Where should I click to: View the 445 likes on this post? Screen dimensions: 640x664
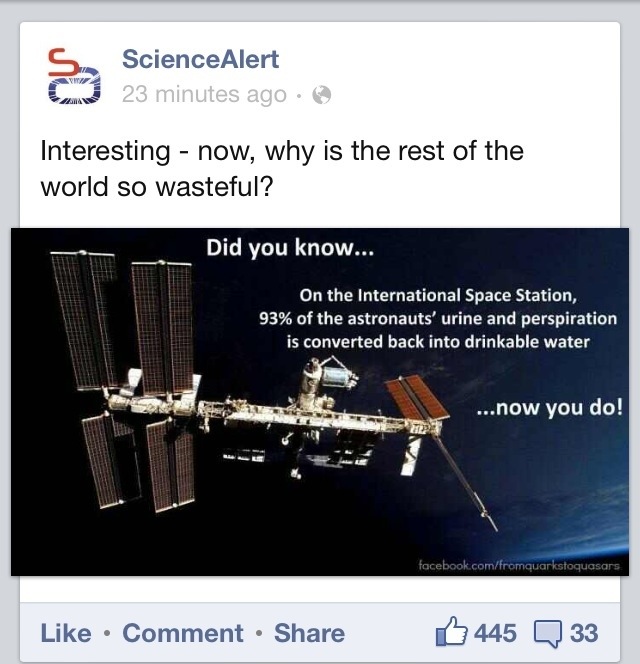pos(477,633)
